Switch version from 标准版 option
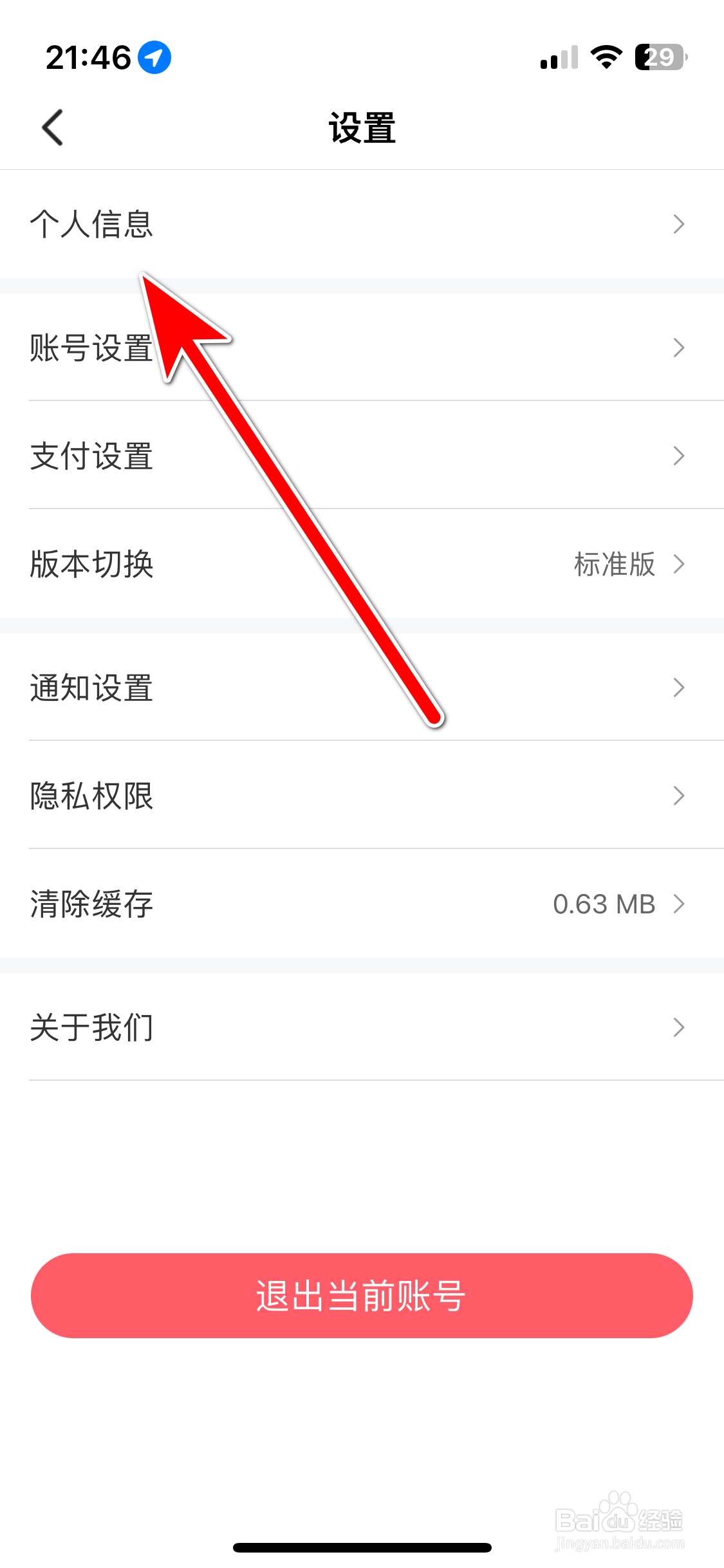The height and width of the screenshot is (1568, 724). [613, 565]
